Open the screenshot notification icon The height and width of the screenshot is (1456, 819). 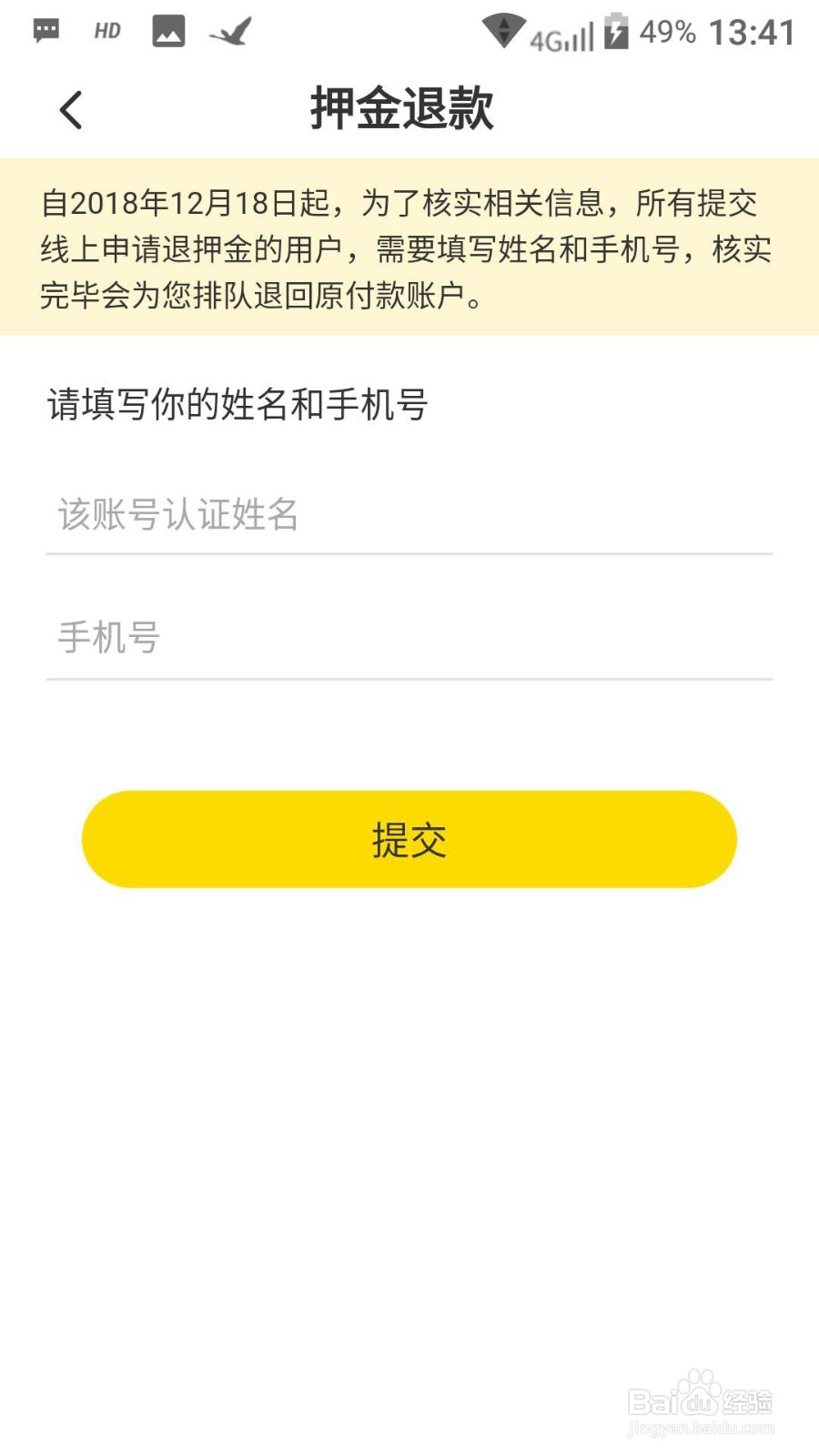coord(168,30)
